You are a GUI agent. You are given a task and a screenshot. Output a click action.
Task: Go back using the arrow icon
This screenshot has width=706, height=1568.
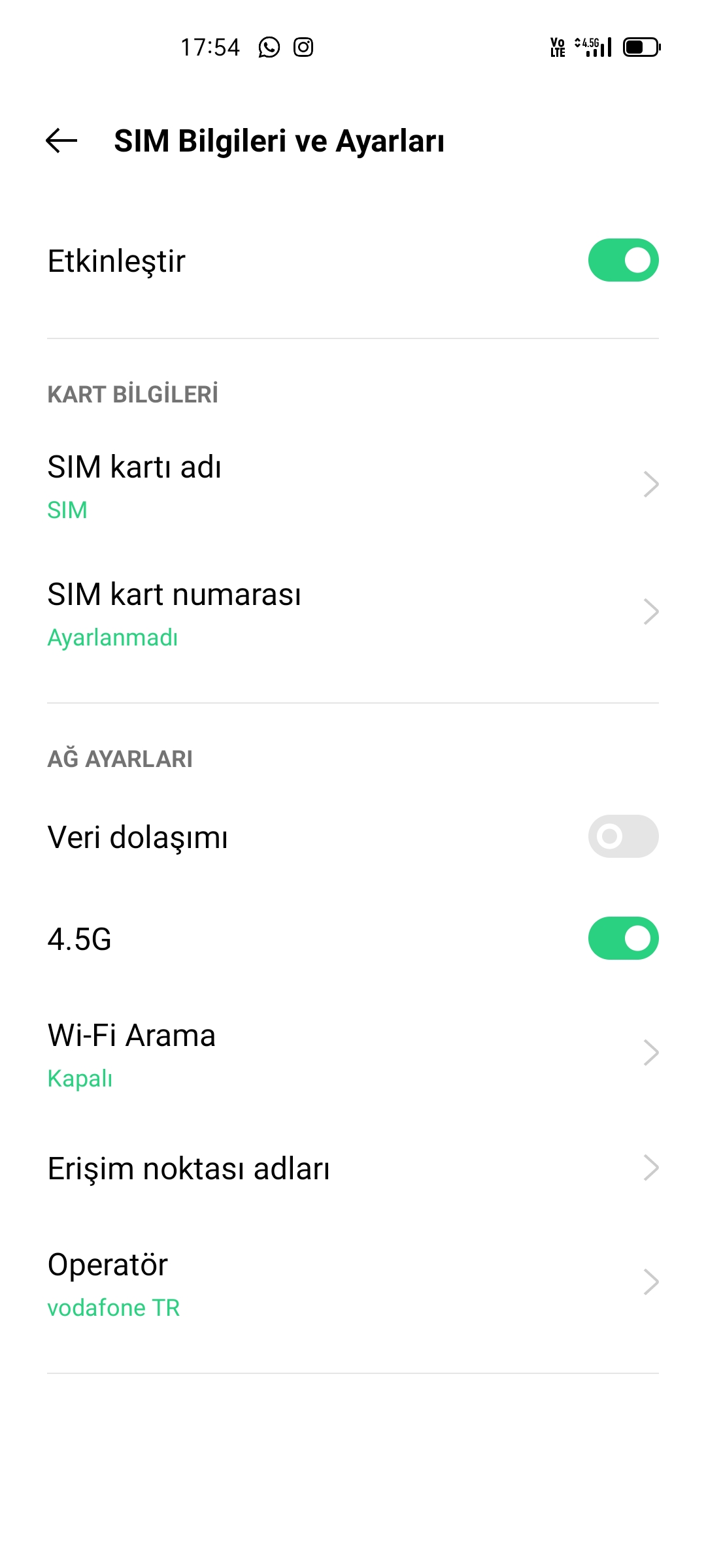coord(61,140)
